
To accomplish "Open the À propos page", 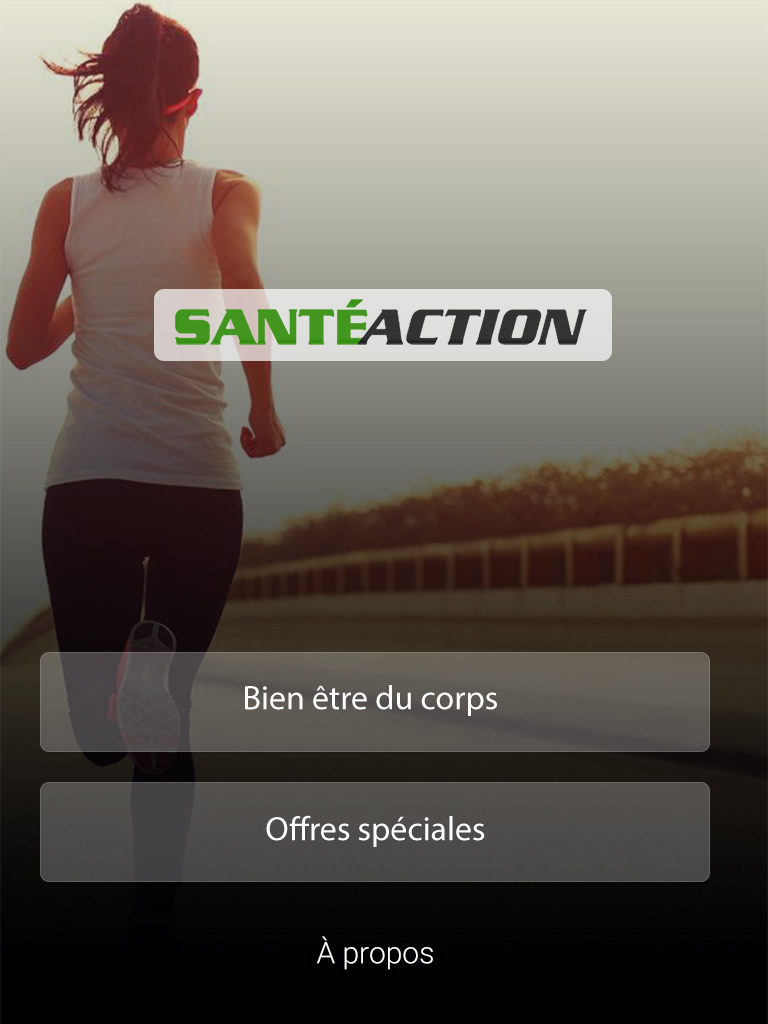I will [375, 953].
